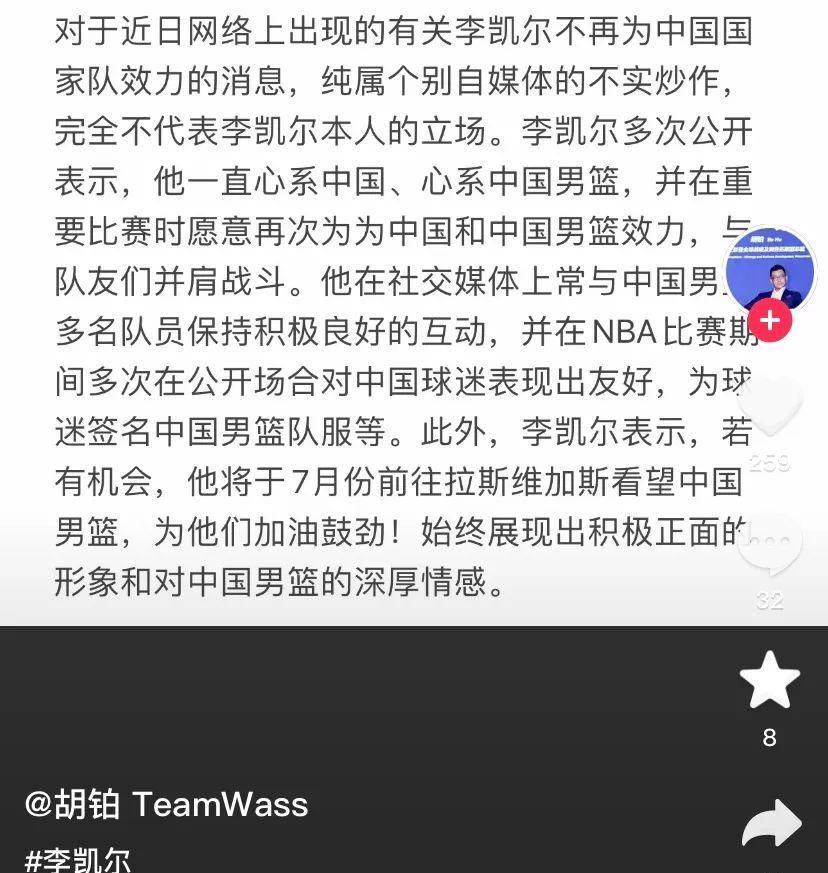Like this post with the heart icon
This screenshot has width=828, height=873.
[x=770, y=407]
